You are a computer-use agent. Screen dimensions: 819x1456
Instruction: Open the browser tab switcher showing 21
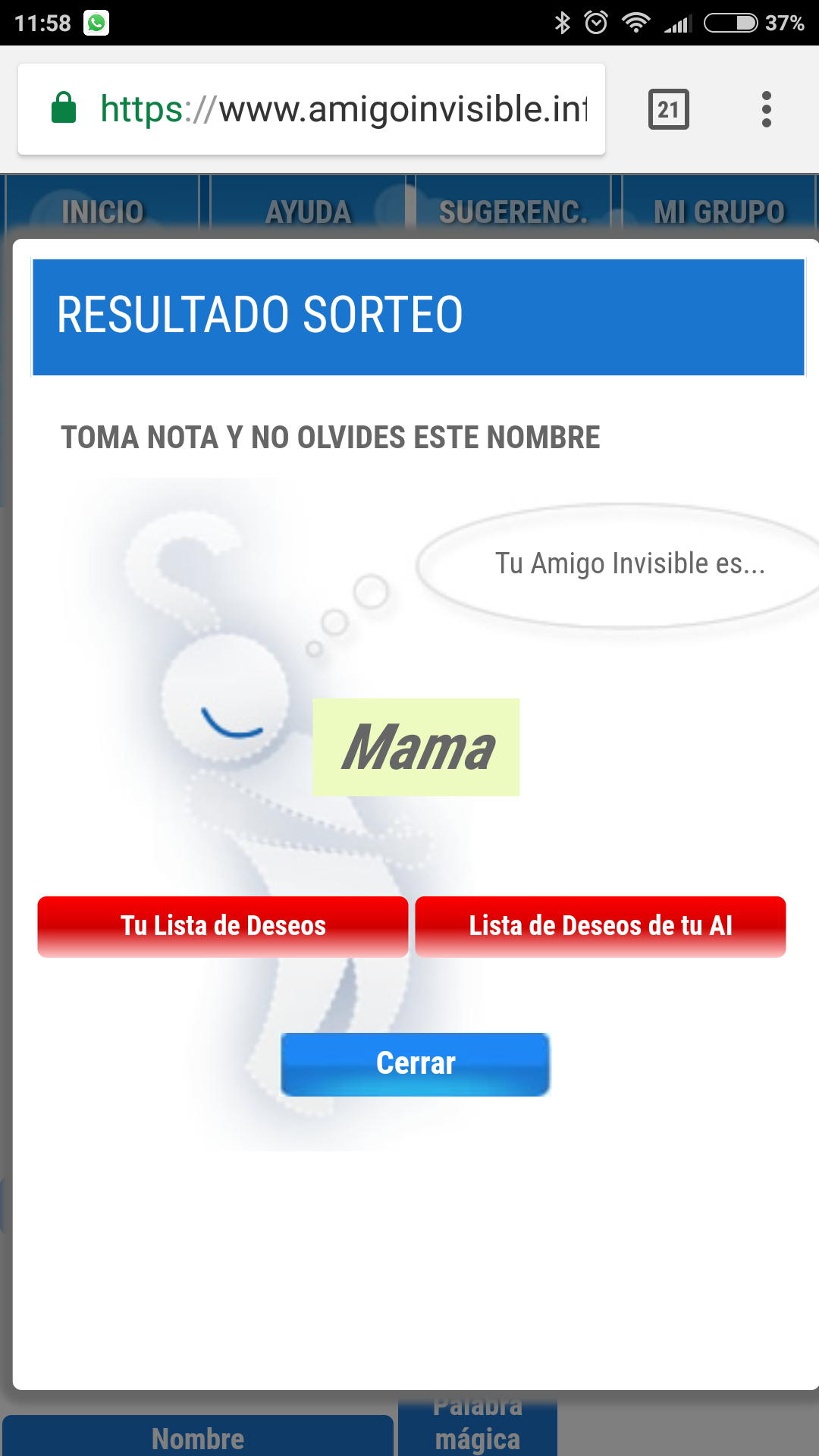tap(668, 109)
